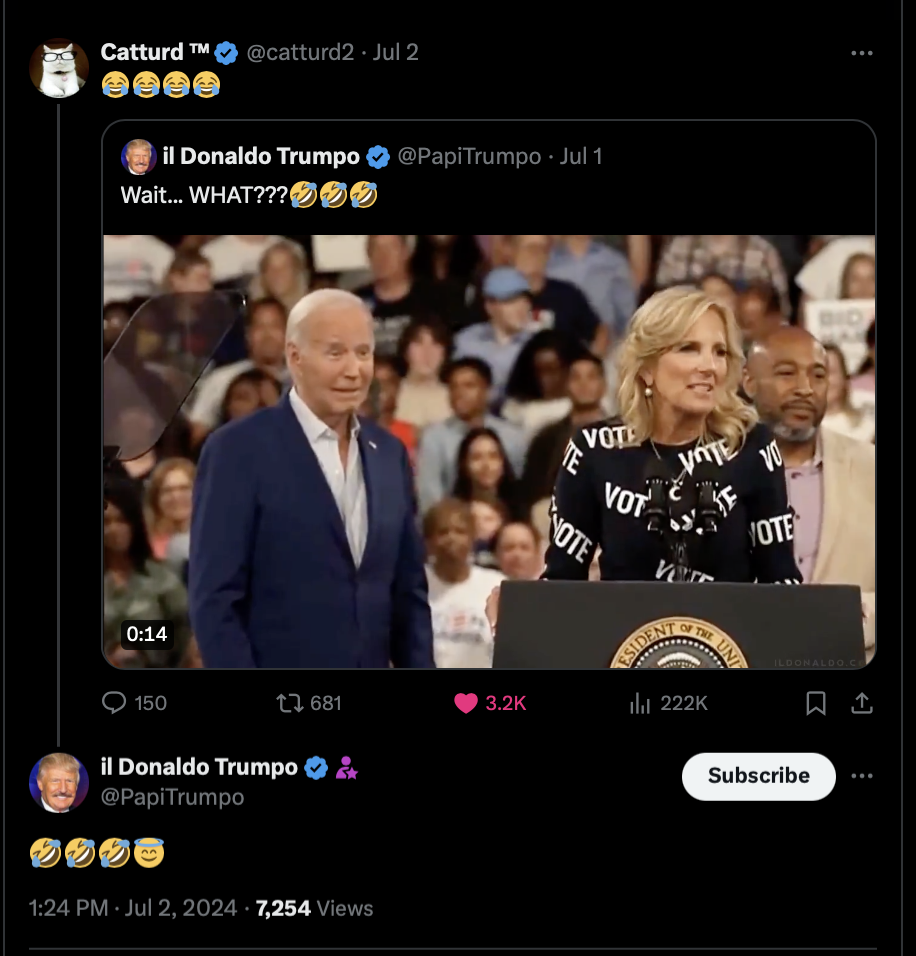Open il Donaldo Trumpo's avatar in reply

pos(59,782)
